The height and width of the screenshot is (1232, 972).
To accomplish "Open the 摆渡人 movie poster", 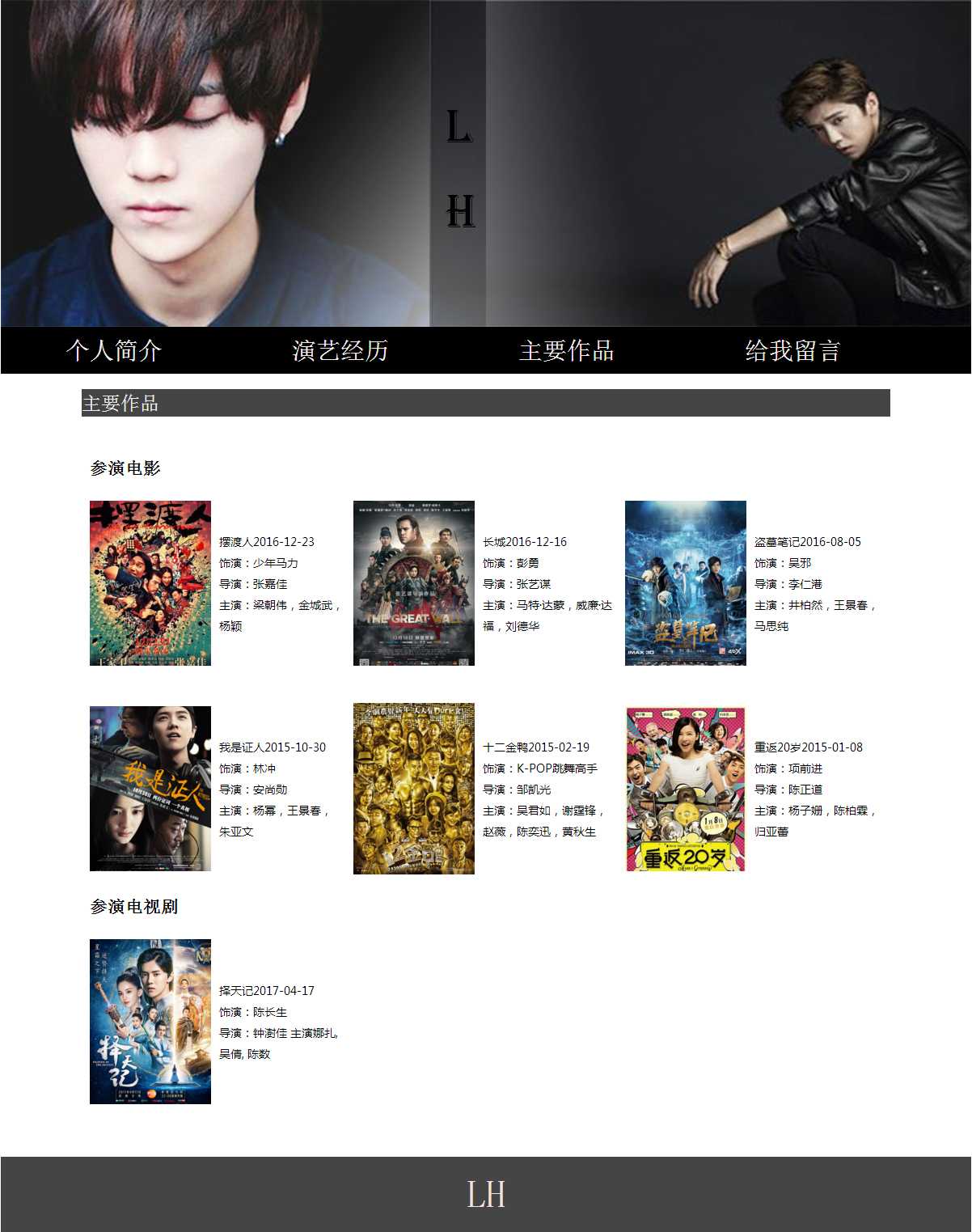I will click(150, 583).
